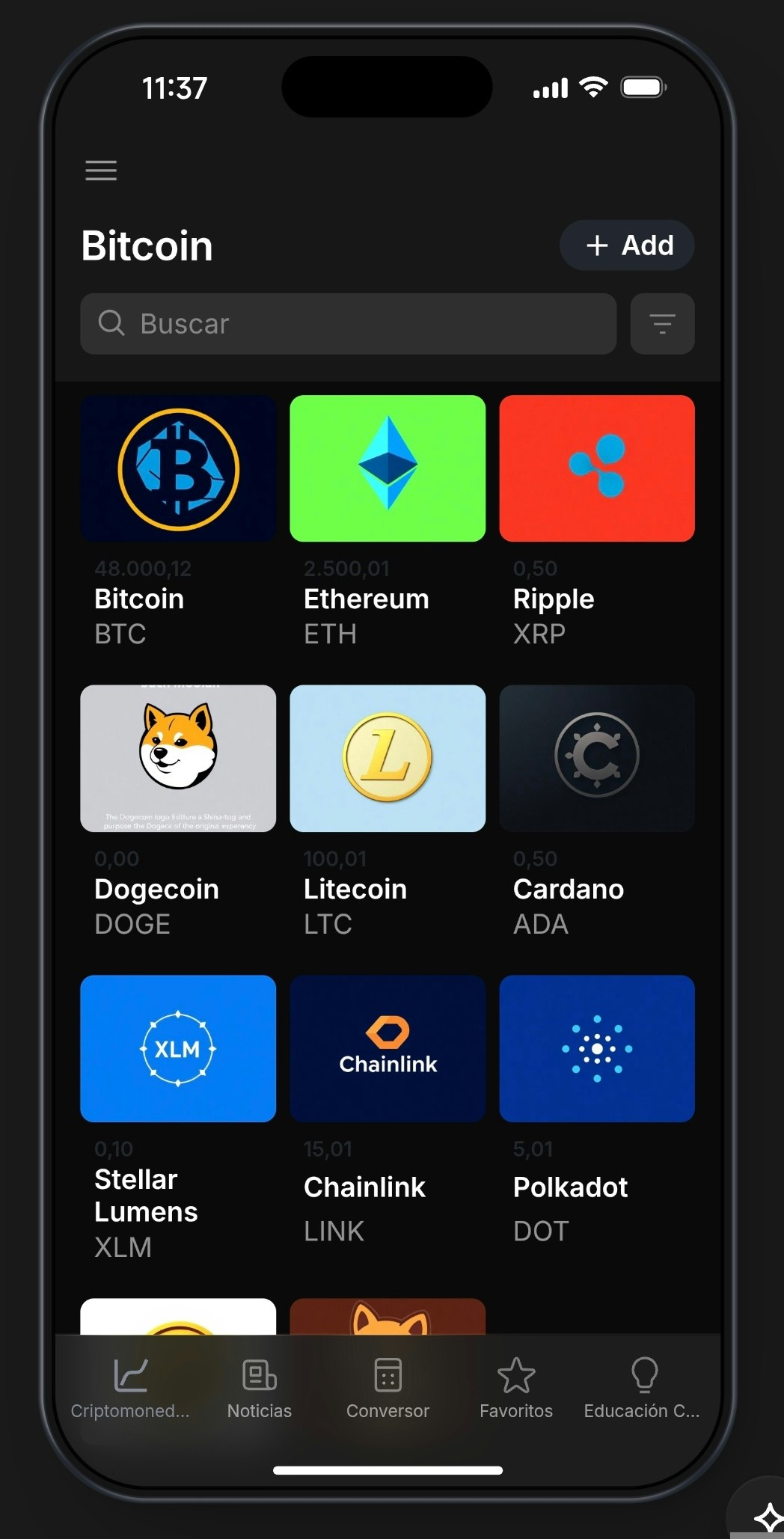The width and height of the screenshot is (784, 1539).
Task: Select the Cardano ADA tile
Action: pos(597,757)
